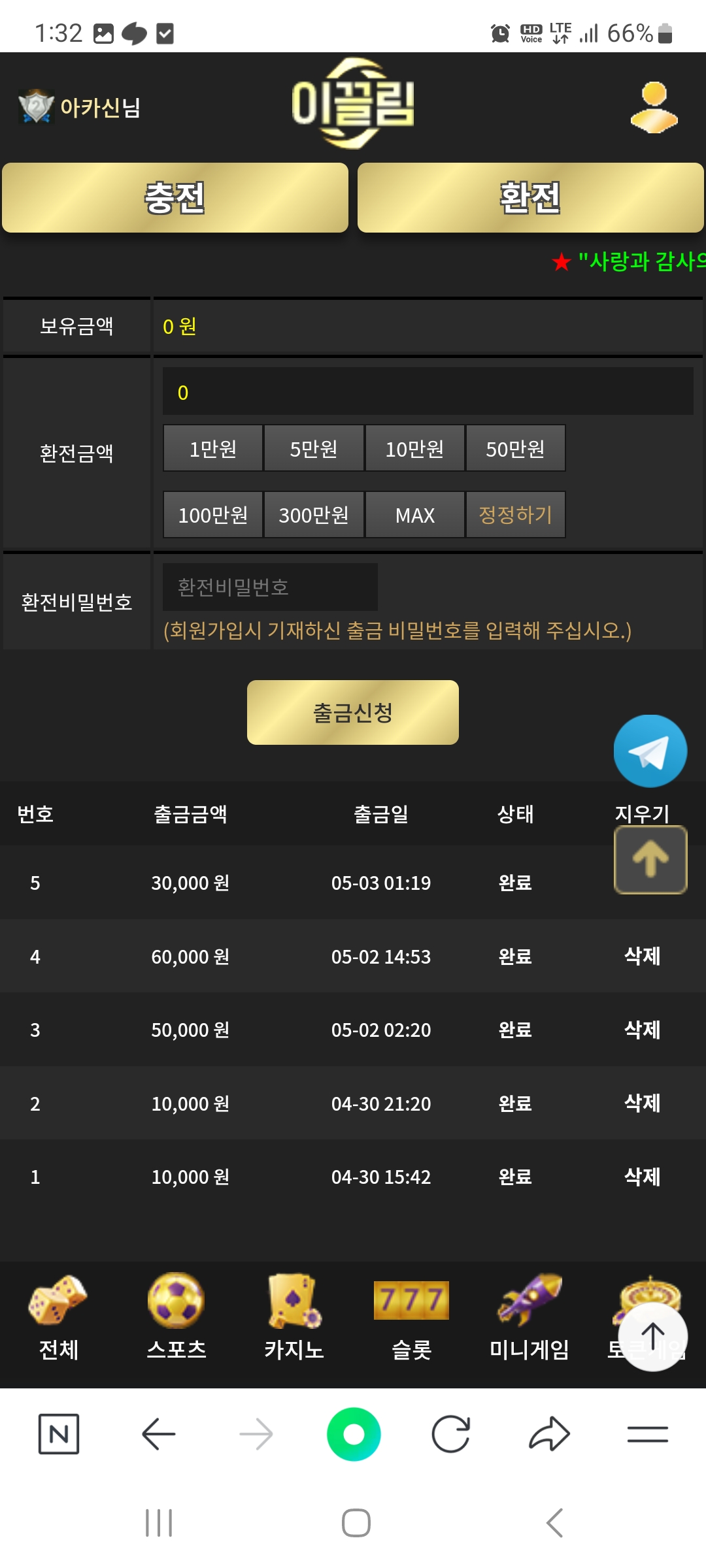Open the browser hamburger menu
The width and height of the screenshot is (706, 1568).
(x=647, y=1434)
